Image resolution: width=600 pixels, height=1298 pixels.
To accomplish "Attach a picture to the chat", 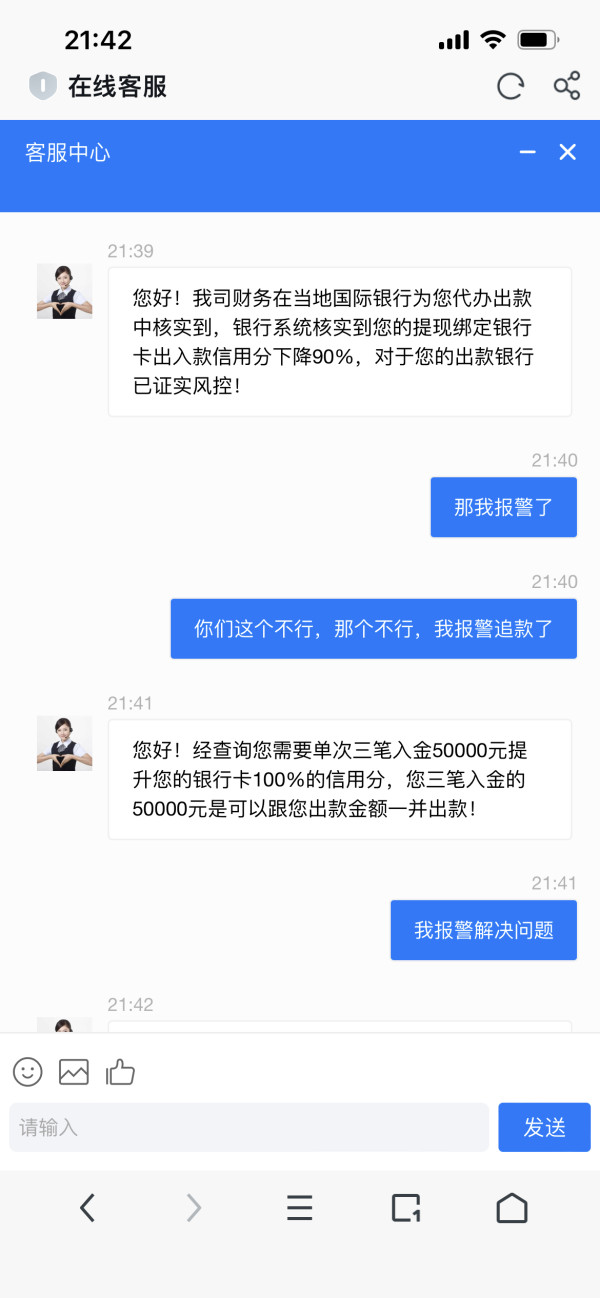I will point(74,1072).
